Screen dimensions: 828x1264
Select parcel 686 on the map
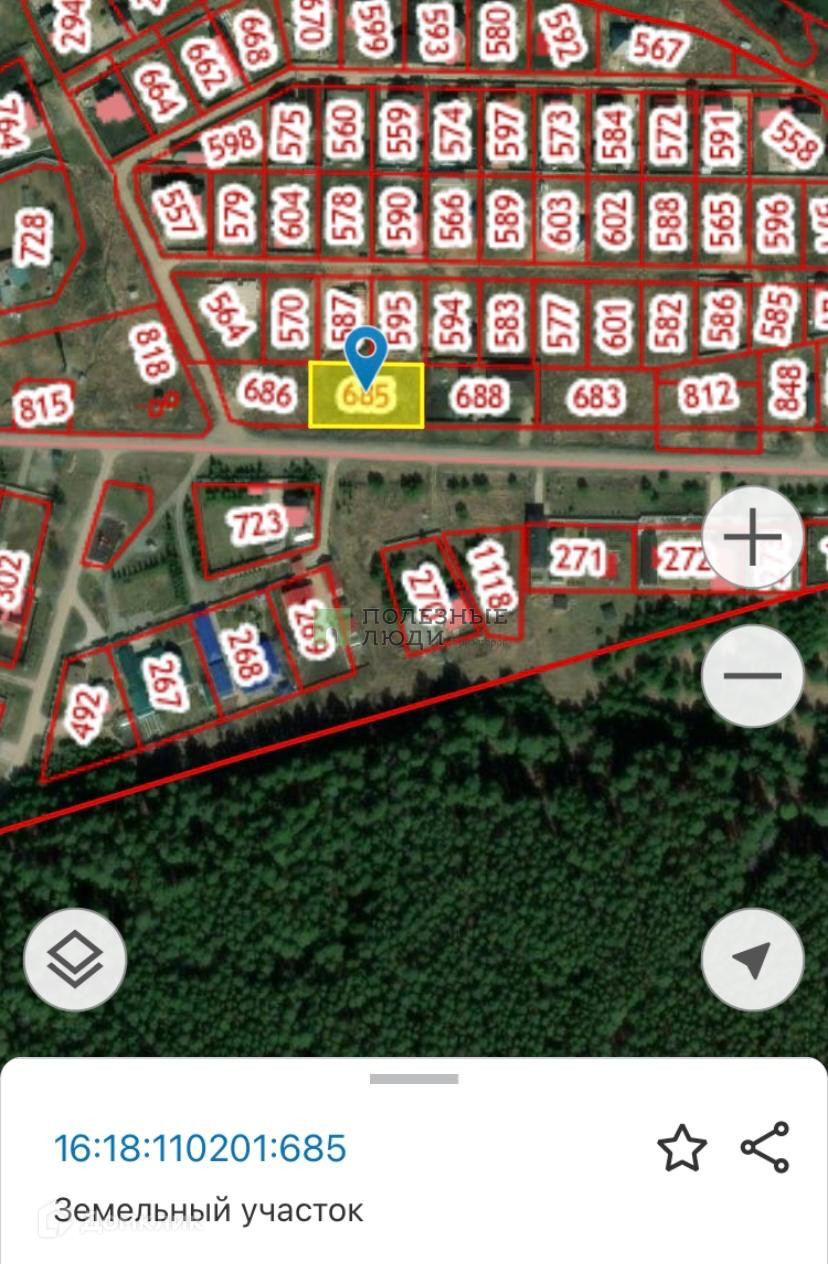coord(268,392)
